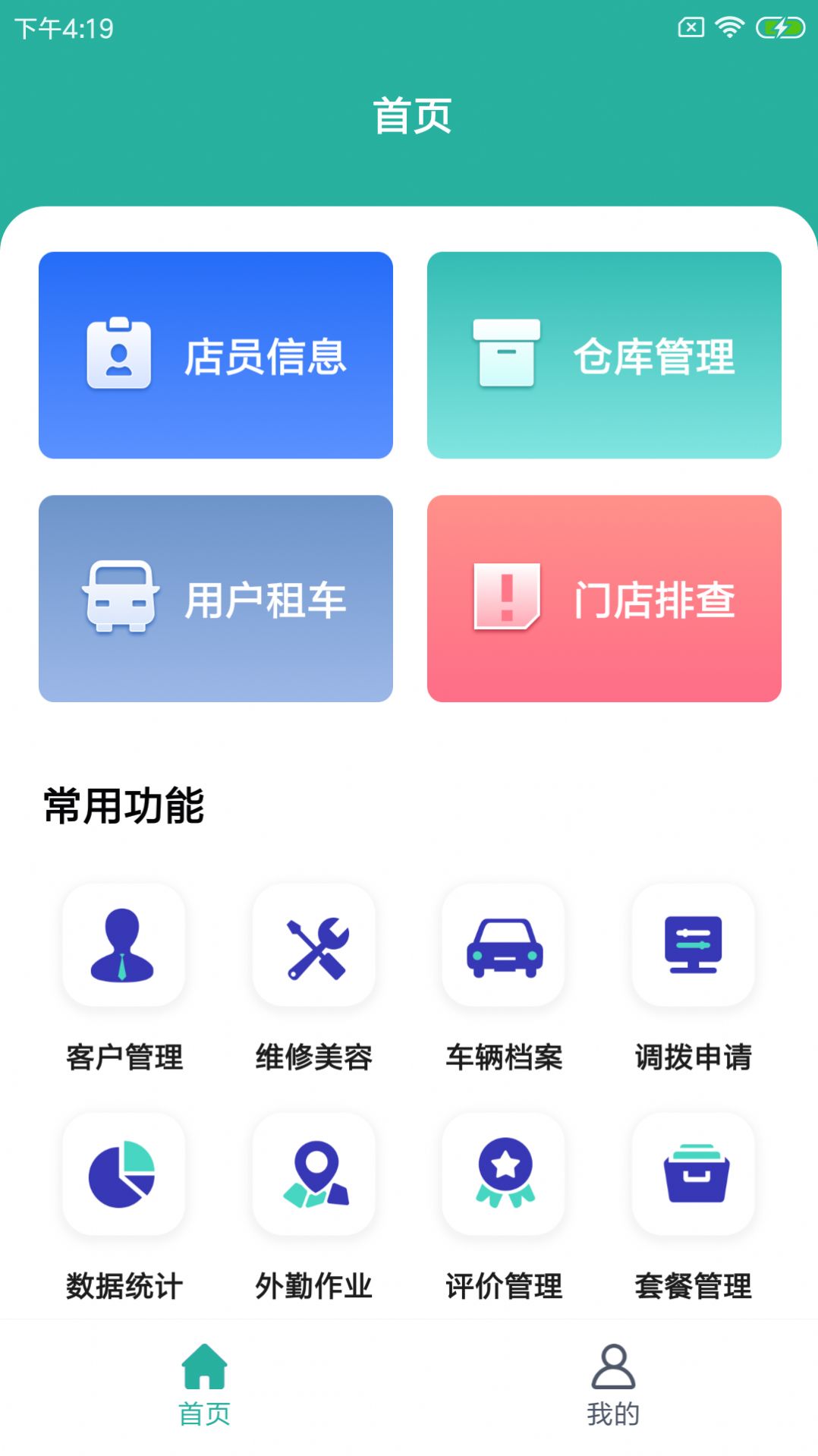Viewport: 818px width, 1456px height.
Task: Open the 仓库管理 card
Action: (x=604, y=355)
